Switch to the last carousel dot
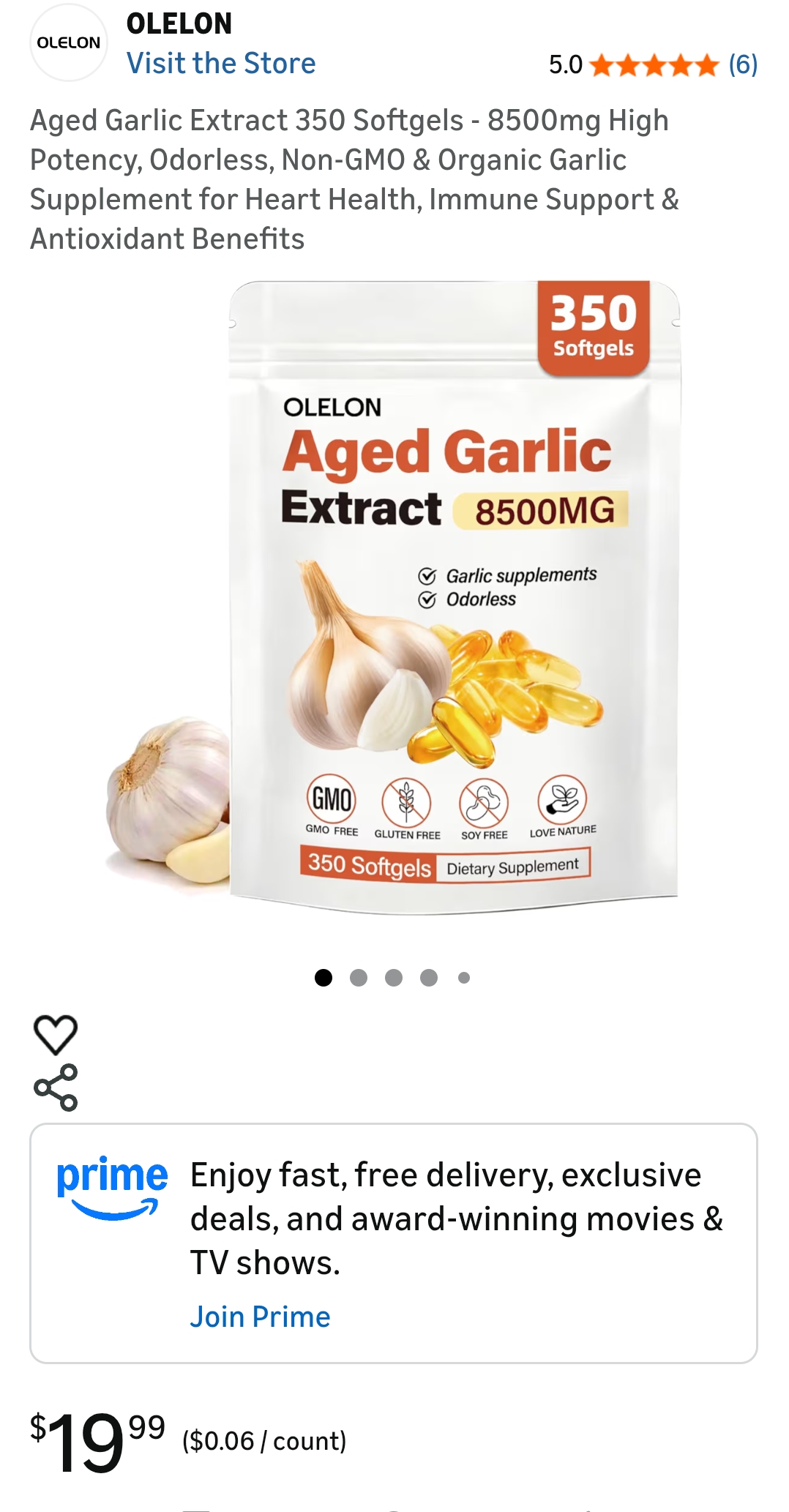 [463, 976]
